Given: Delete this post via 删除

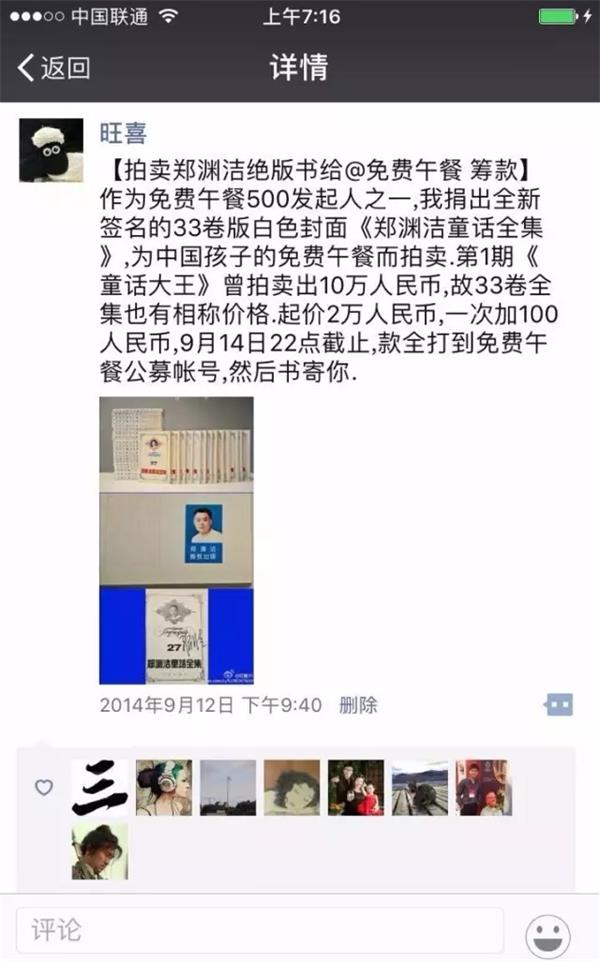Looking at the screenshot, I should 358,705.
